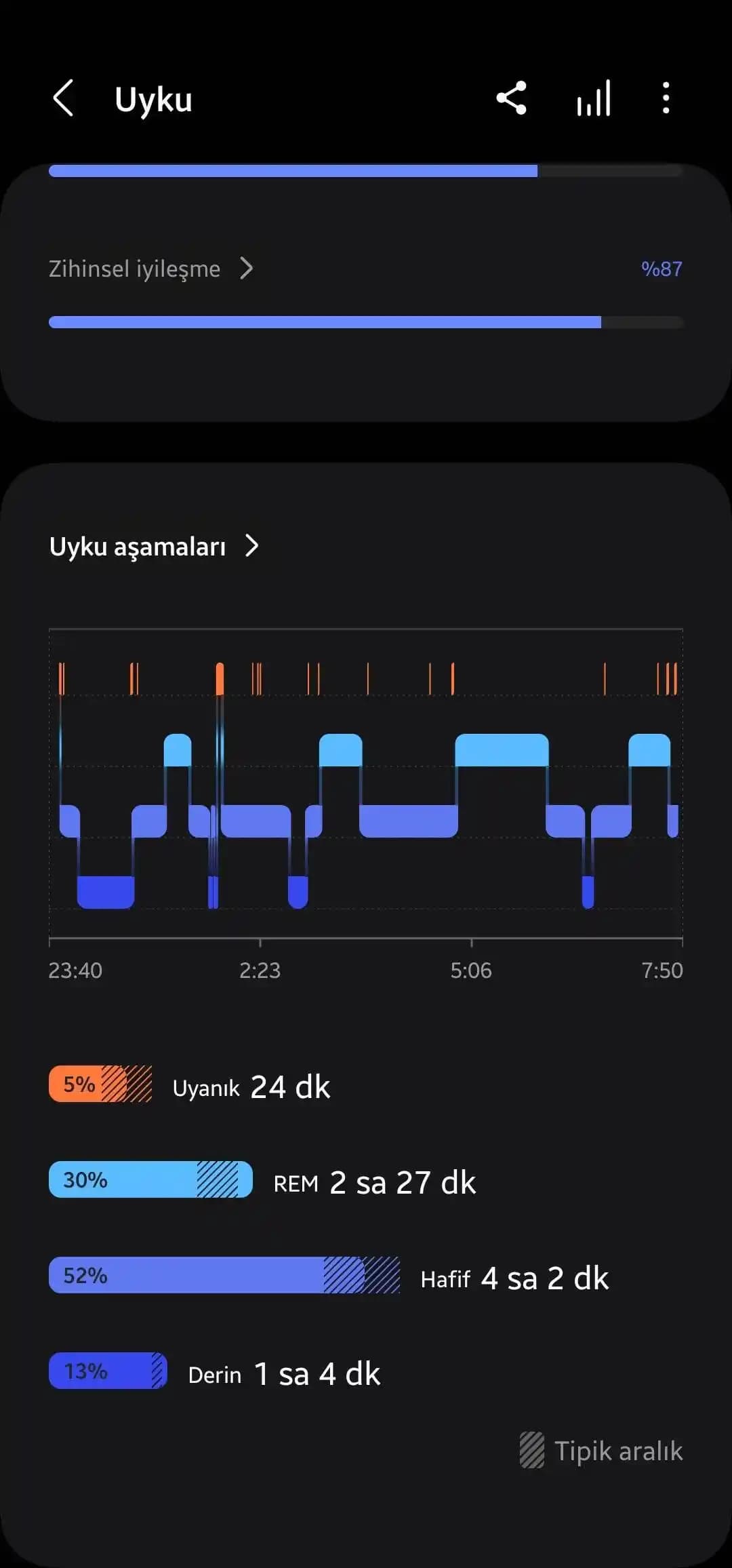Image resolution: width=732 pixels, height=1568 pixels.
Task: Tap the Derin 1 sa 4 dk text
Action: pos(284,1370)
